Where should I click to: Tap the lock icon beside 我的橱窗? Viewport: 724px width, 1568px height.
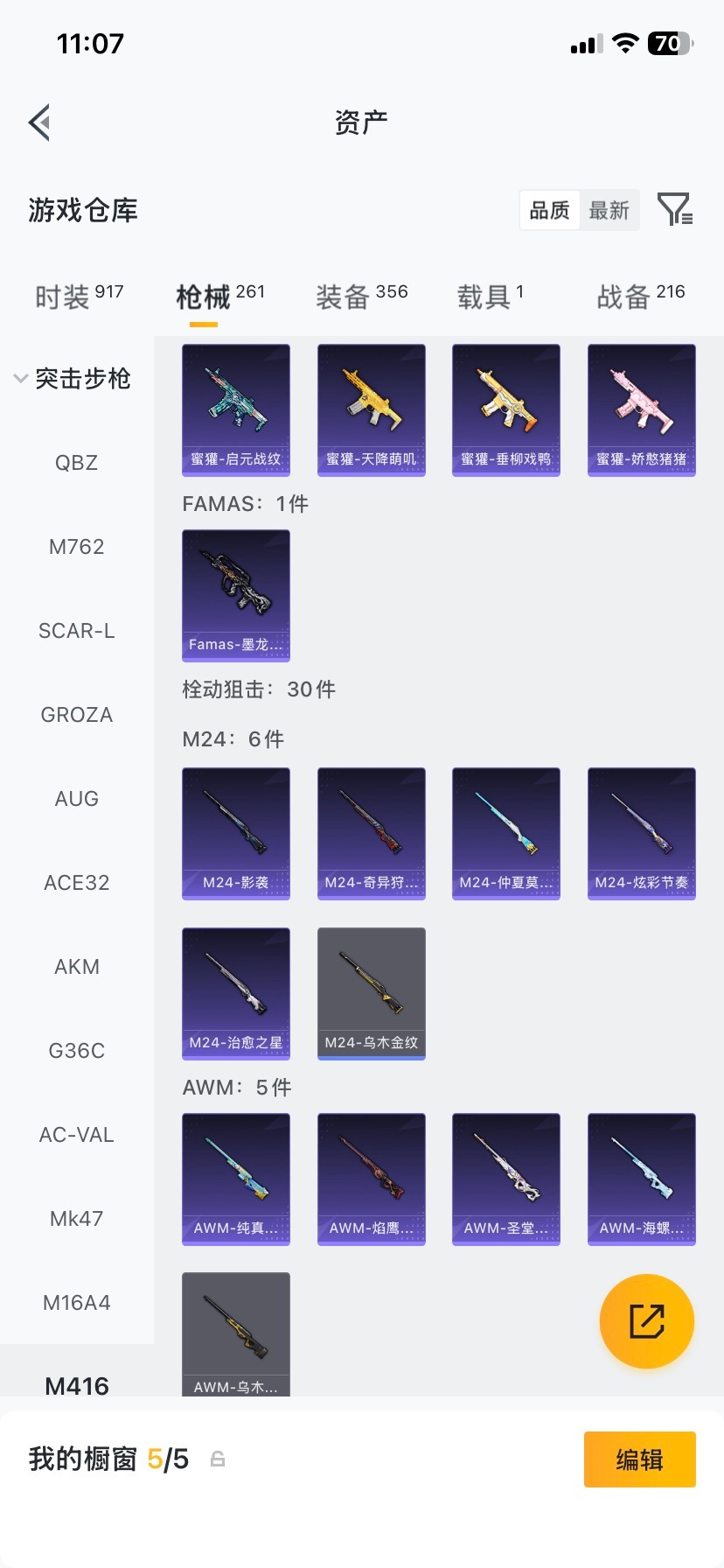click(x=216, y=1459)
